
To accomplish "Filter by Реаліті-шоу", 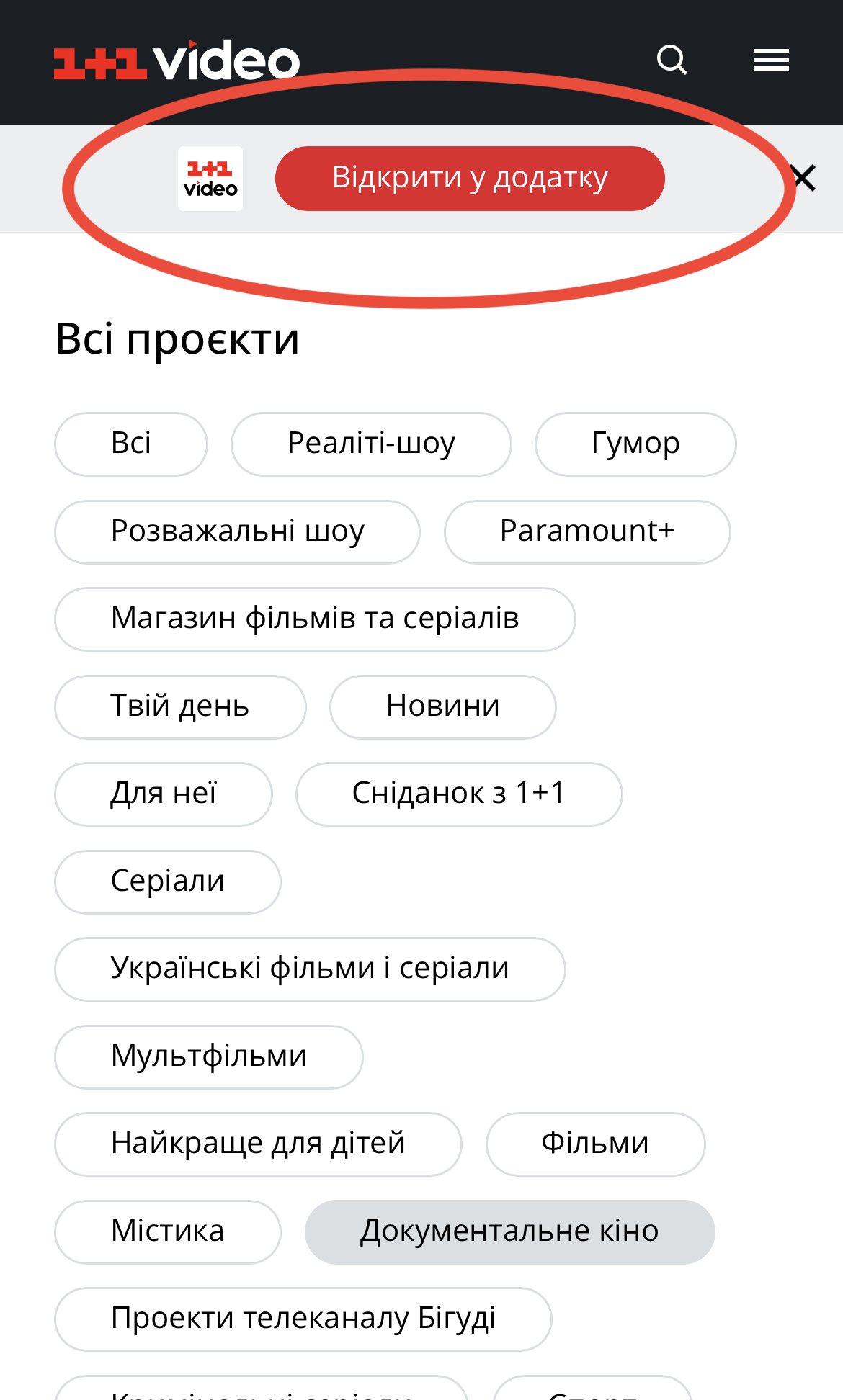I will 371,444.
